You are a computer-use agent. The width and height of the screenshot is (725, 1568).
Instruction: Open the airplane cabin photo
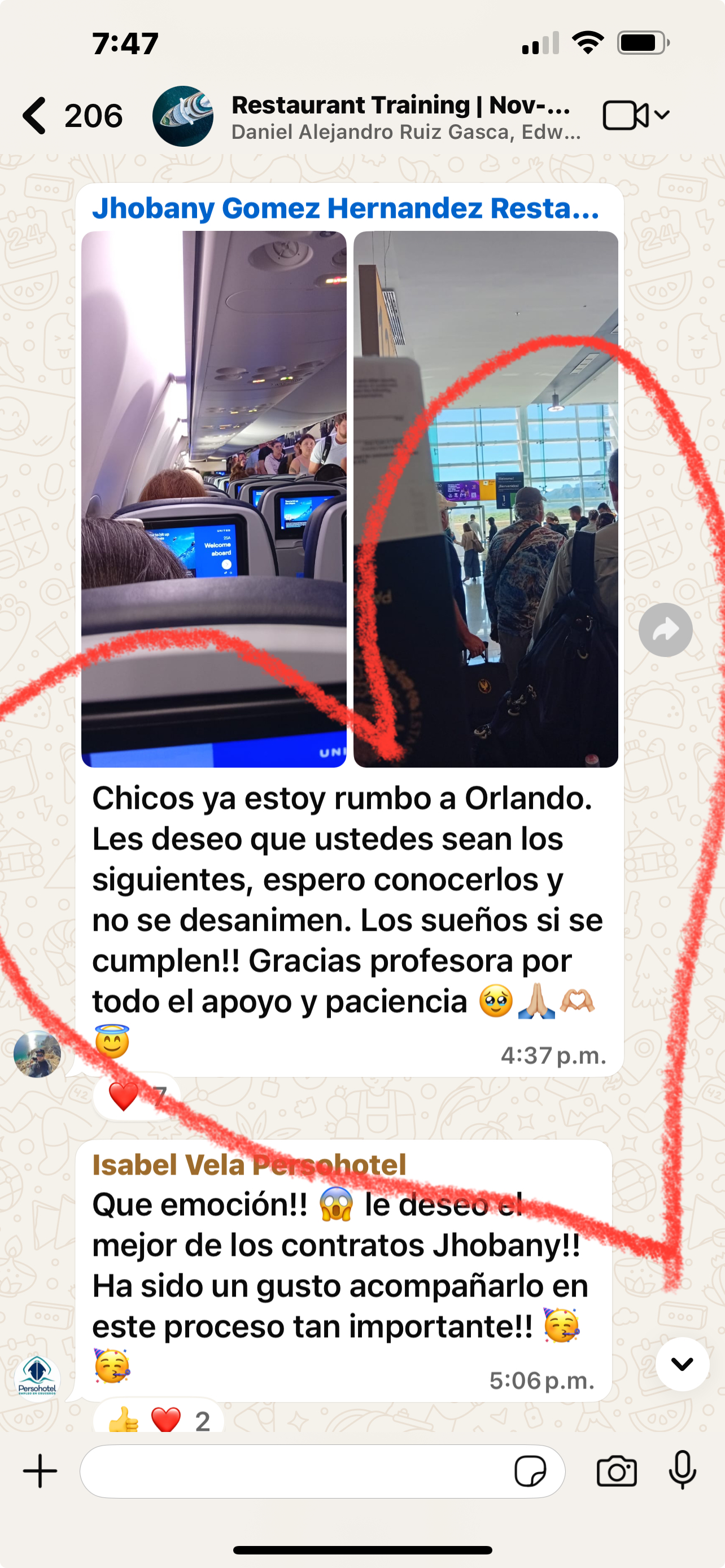point(213,498)
